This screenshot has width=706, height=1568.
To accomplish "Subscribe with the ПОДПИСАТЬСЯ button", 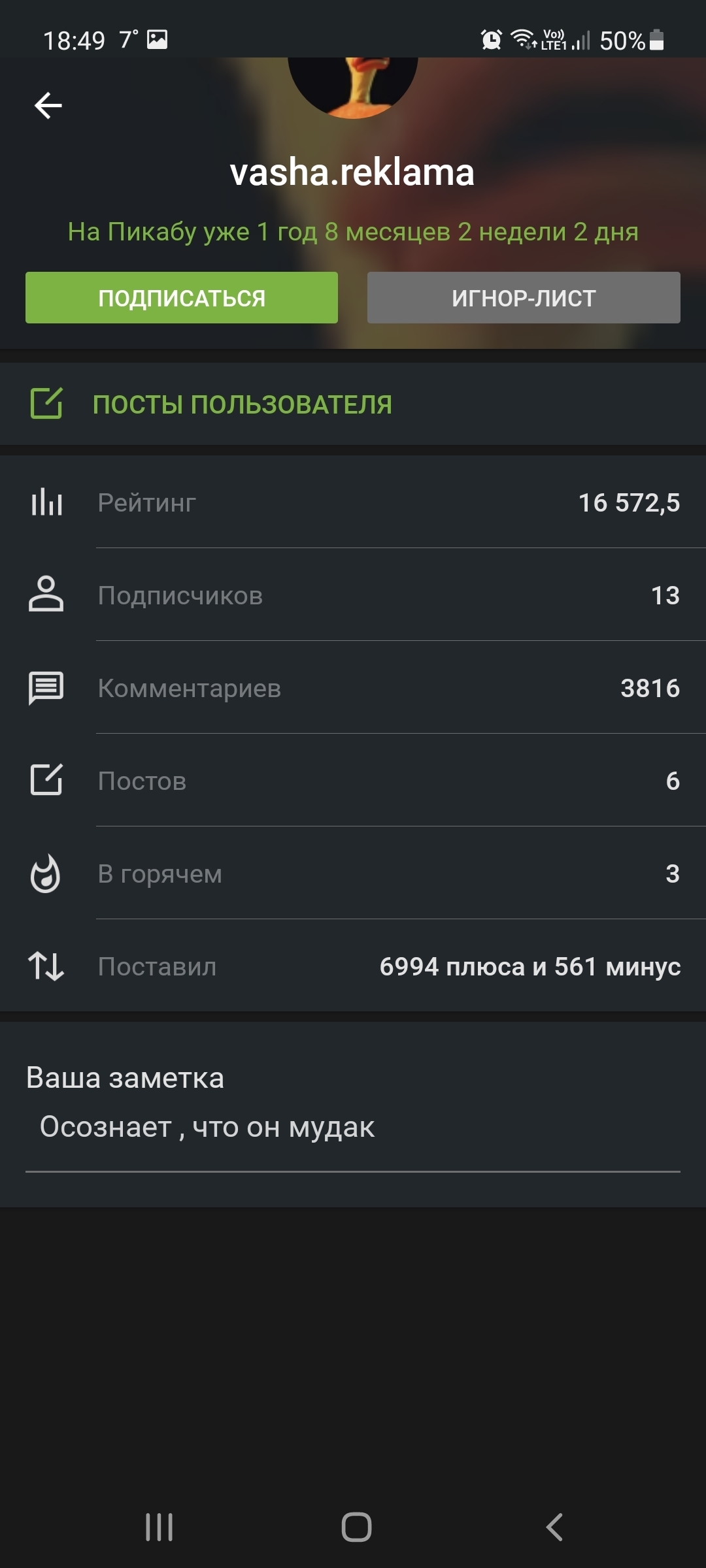I will [182, 298].
